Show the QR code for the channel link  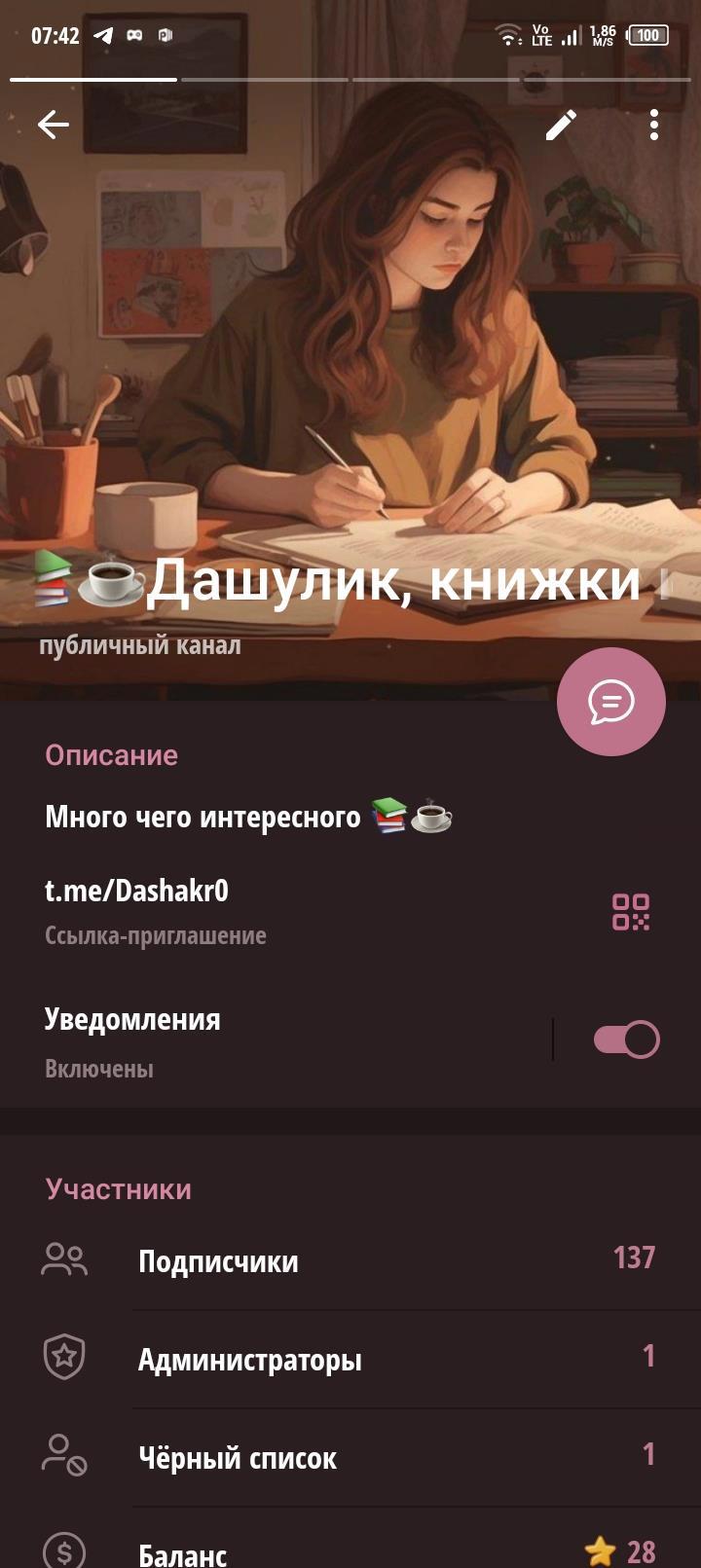click(x=631, y=912)
